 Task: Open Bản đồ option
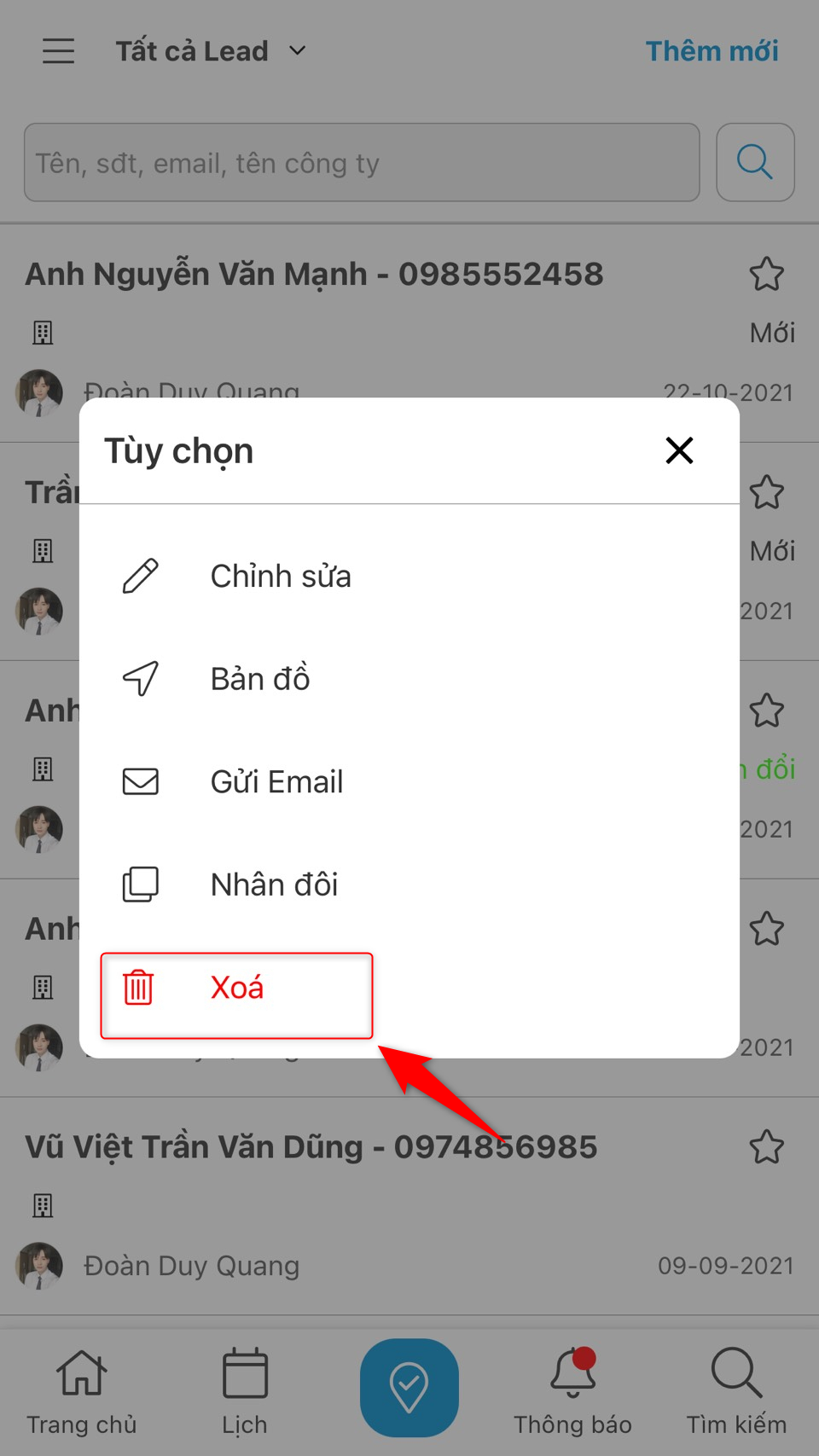pos(259,679)
